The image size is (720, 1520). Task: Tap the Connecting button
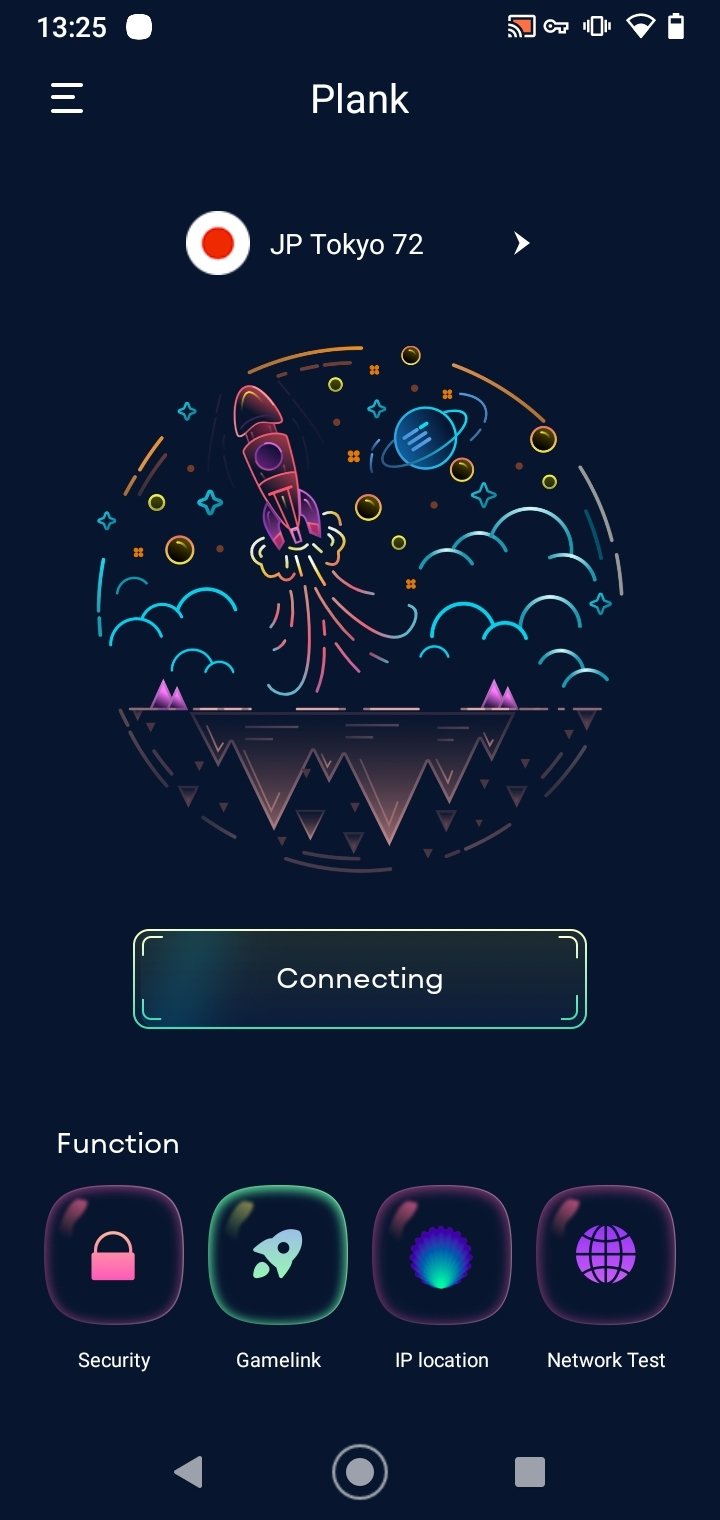(360, 979)
